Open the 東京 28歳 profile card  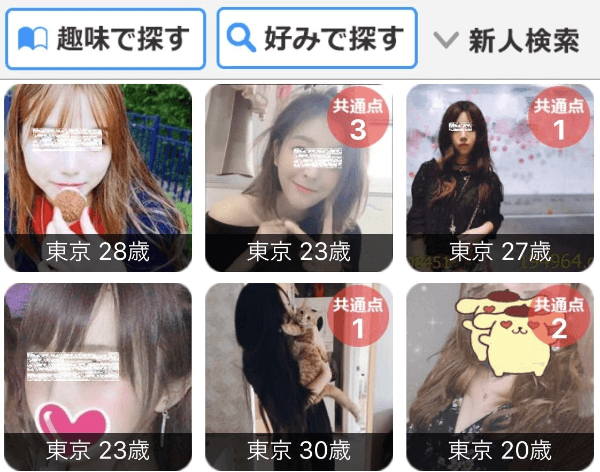pos(98,178)
